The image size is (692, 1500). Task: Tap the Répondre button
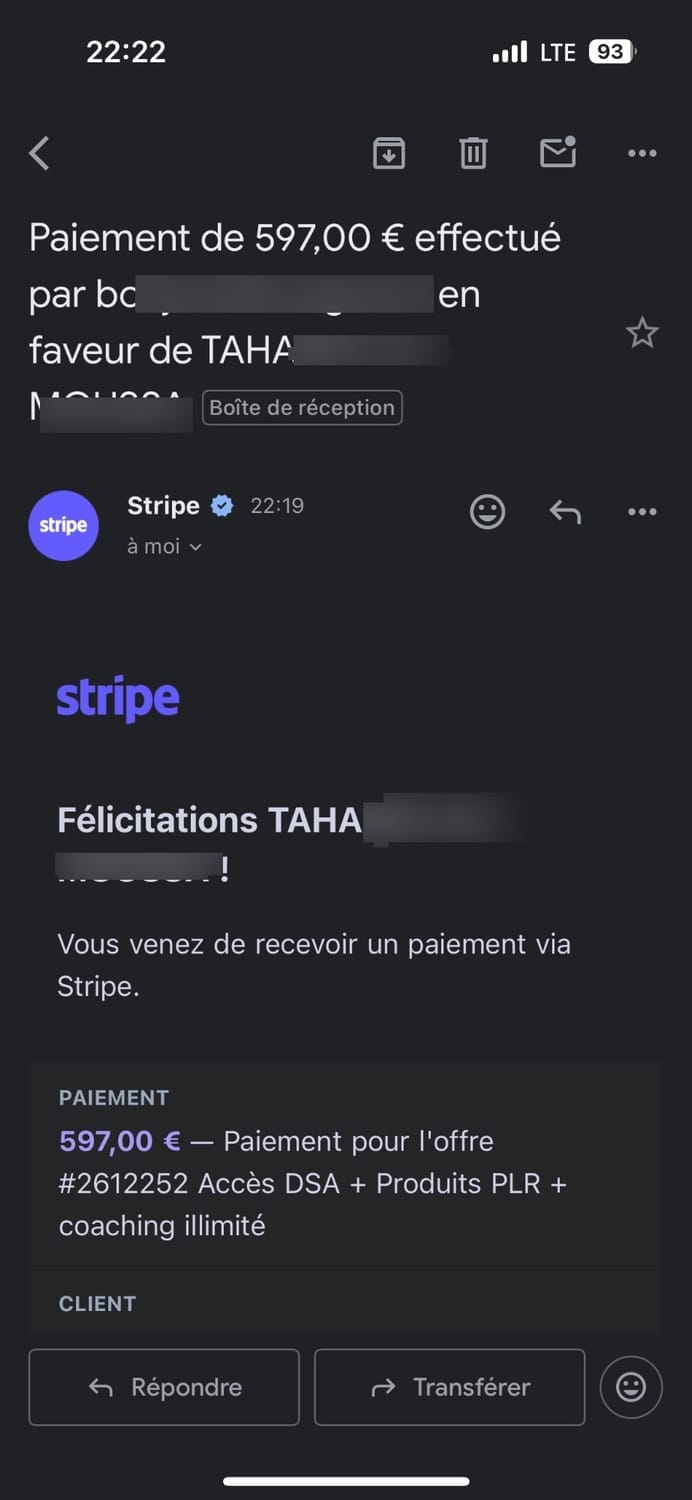(164, 1387)
